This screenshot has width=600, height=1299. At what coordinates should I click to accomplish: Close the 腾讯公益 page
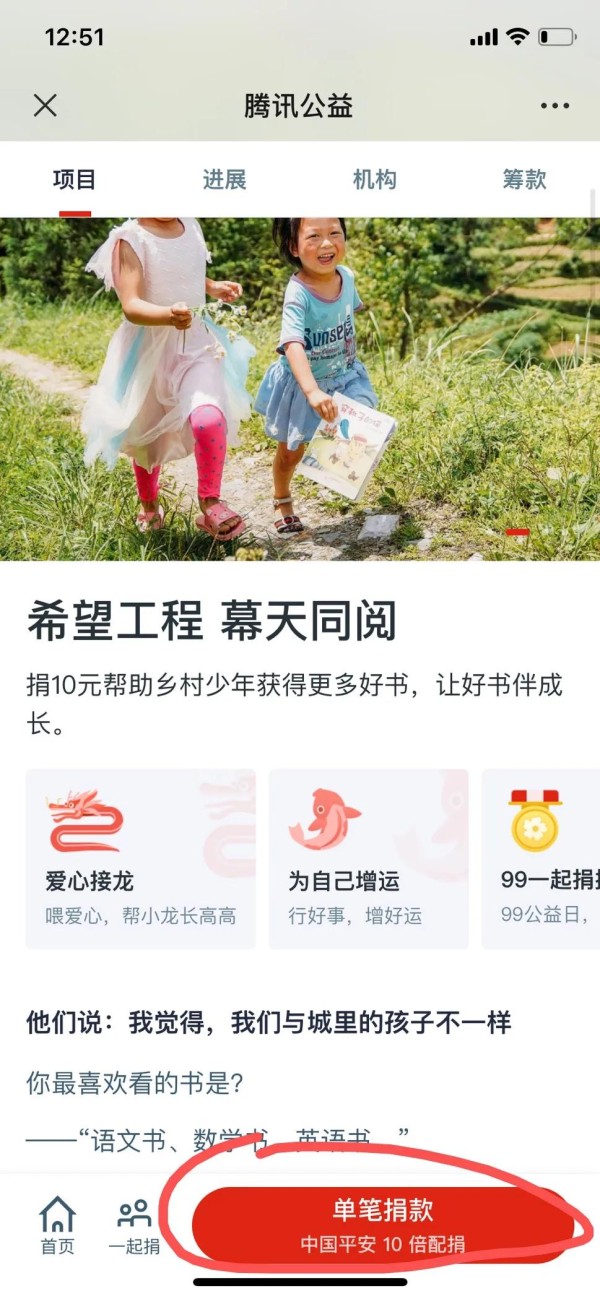[x=45, y=106]
